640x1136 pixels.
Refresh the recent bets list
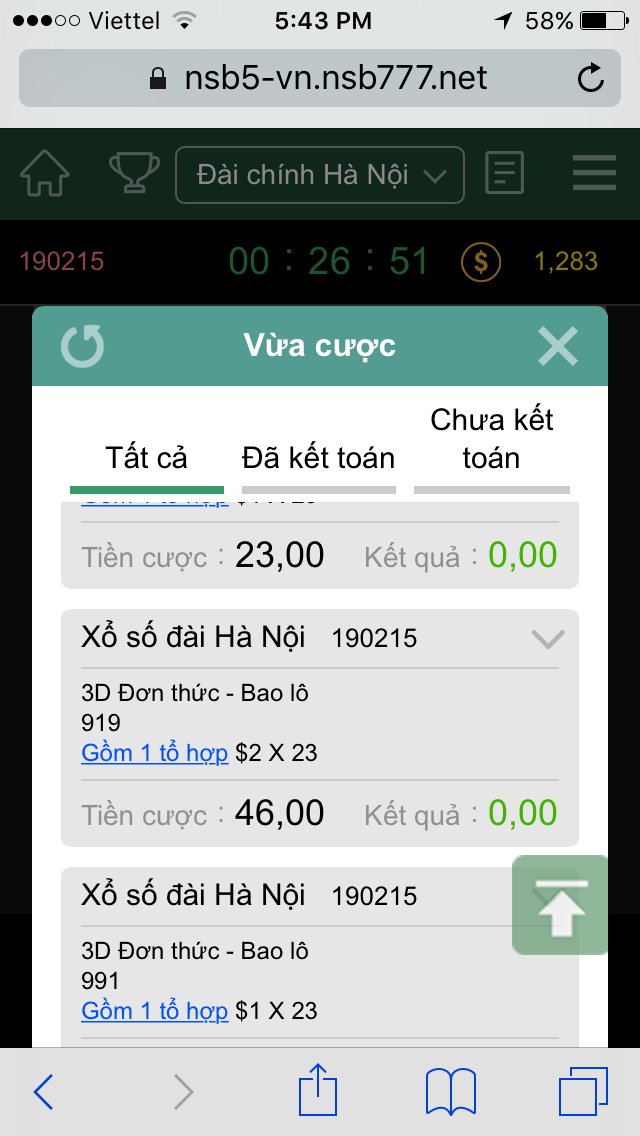(x=82, y=346)
